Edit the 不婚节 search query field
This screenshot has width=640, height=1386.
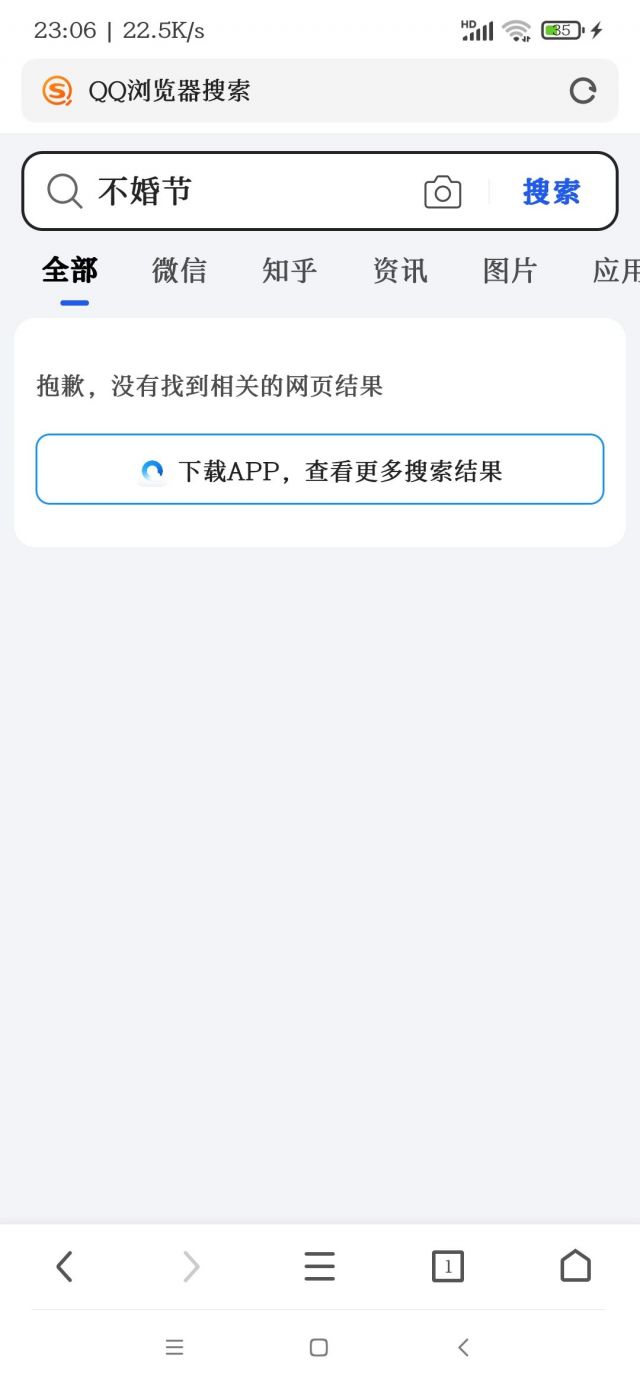[250, 191]
